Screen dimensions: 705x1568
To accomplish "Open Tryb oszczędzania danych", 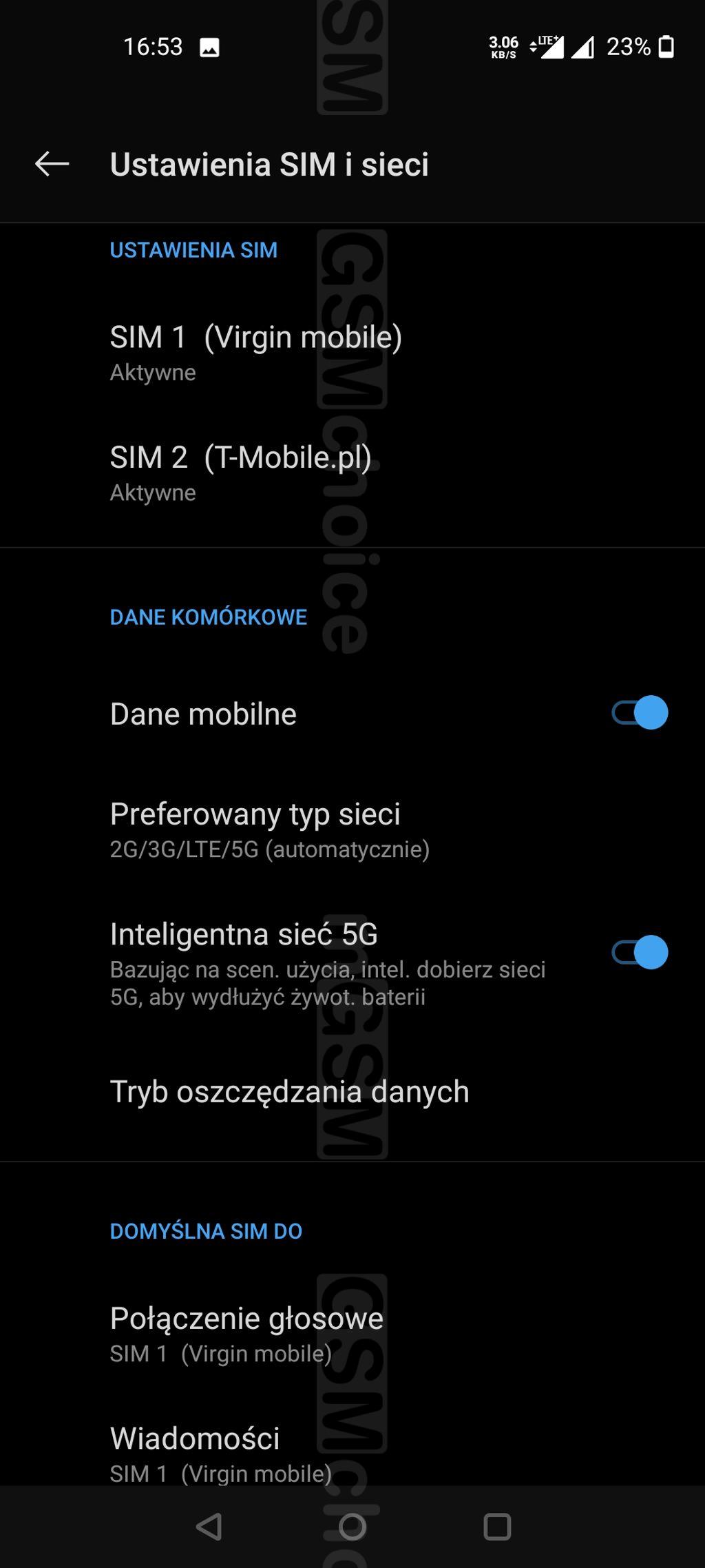I will click(x=289, y=1092).
